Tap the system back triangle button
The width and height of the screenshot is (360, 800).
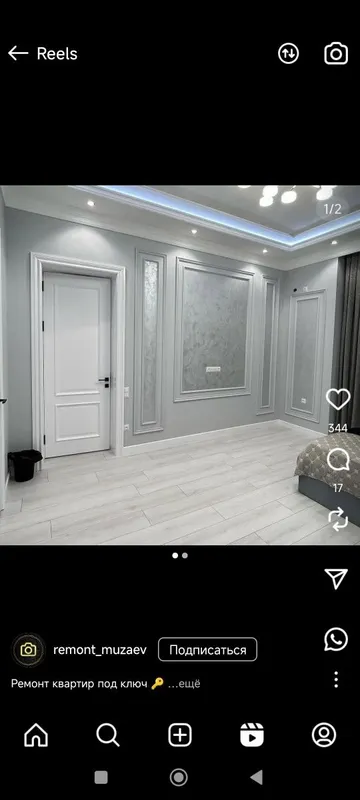pos(256,778)
